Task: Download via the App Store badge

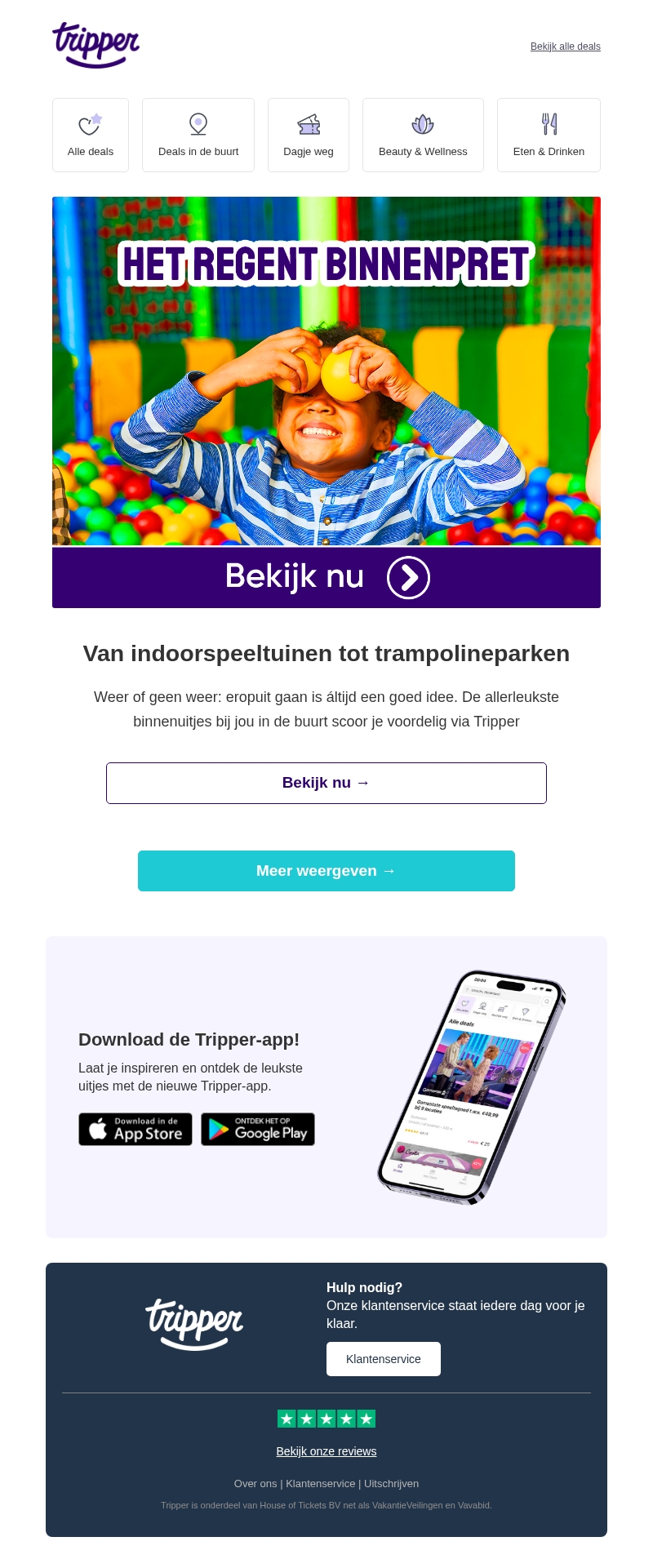Action: coord(135,1129)
